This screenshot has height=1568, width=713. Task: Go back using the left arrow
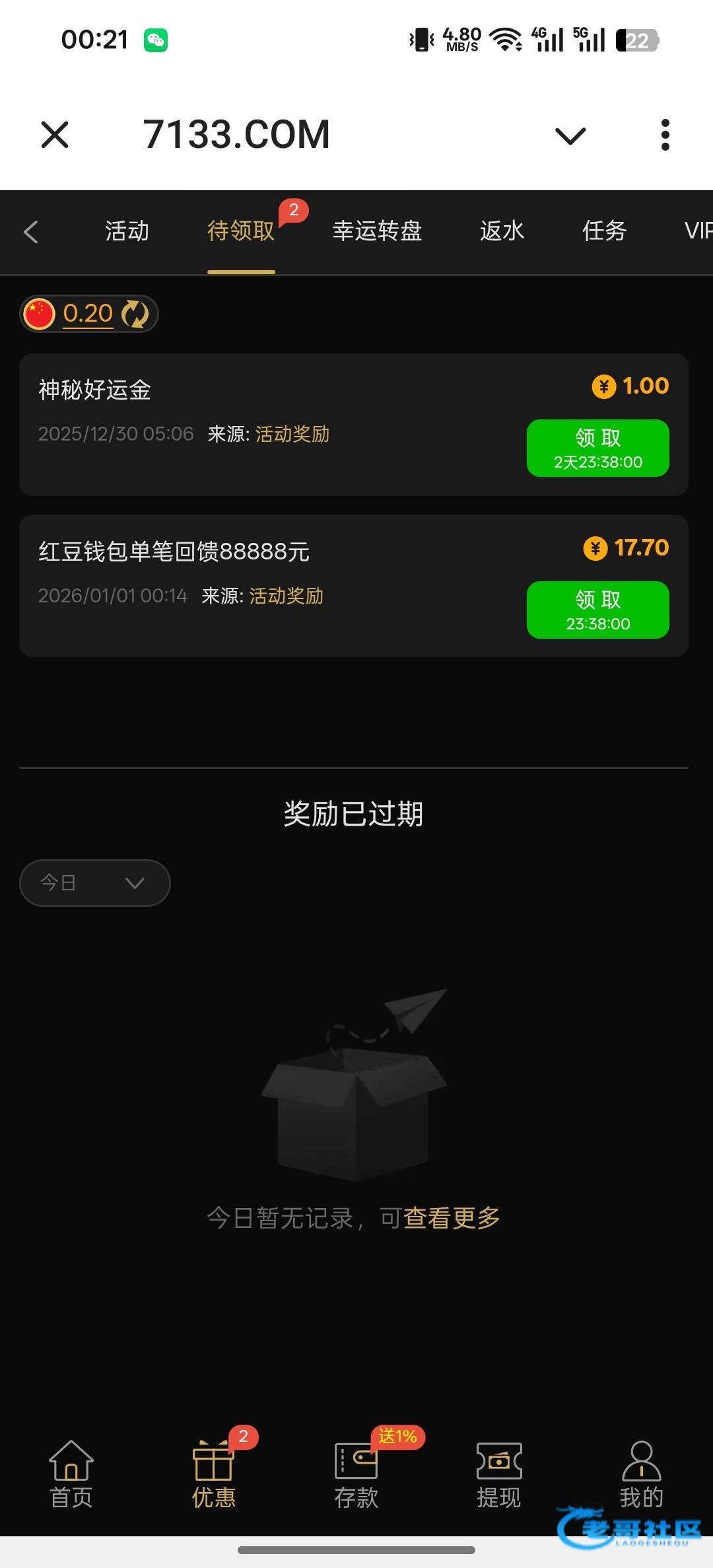pos(31,232)
